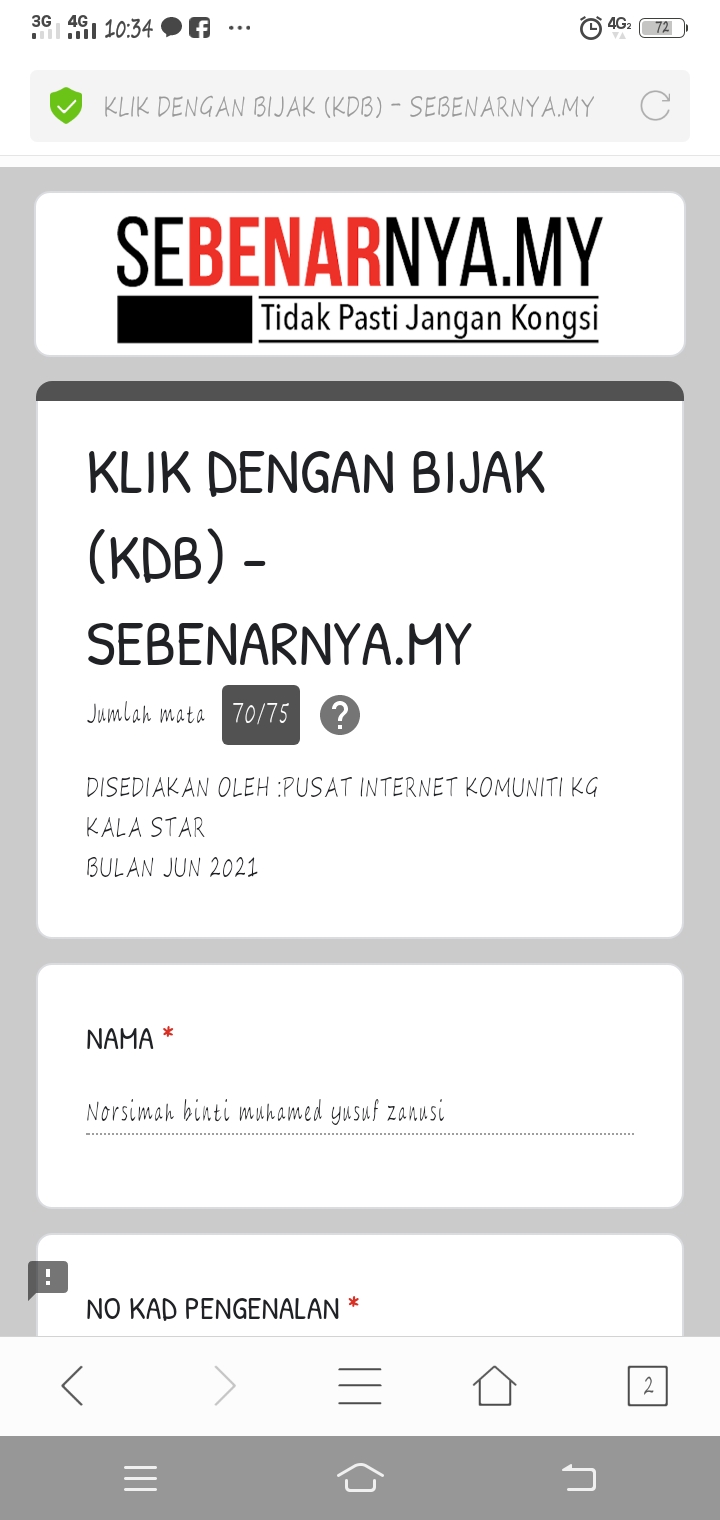The width and height of the screenshot is (720, 1520).
Task: Go back to the previous page in the browser
Action: tap(72, 1386)
